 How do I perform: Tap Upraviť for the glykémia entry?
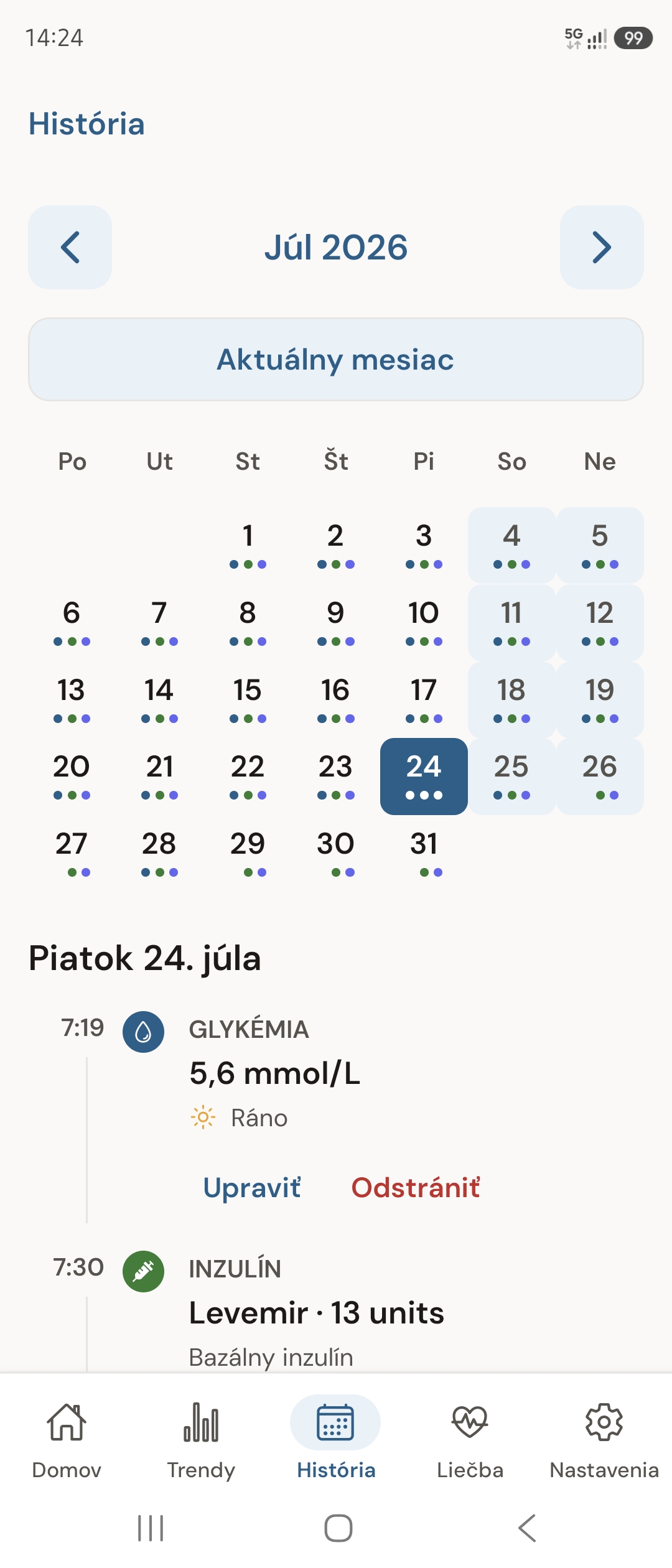pyautogui.click(x=252, y=1187)
